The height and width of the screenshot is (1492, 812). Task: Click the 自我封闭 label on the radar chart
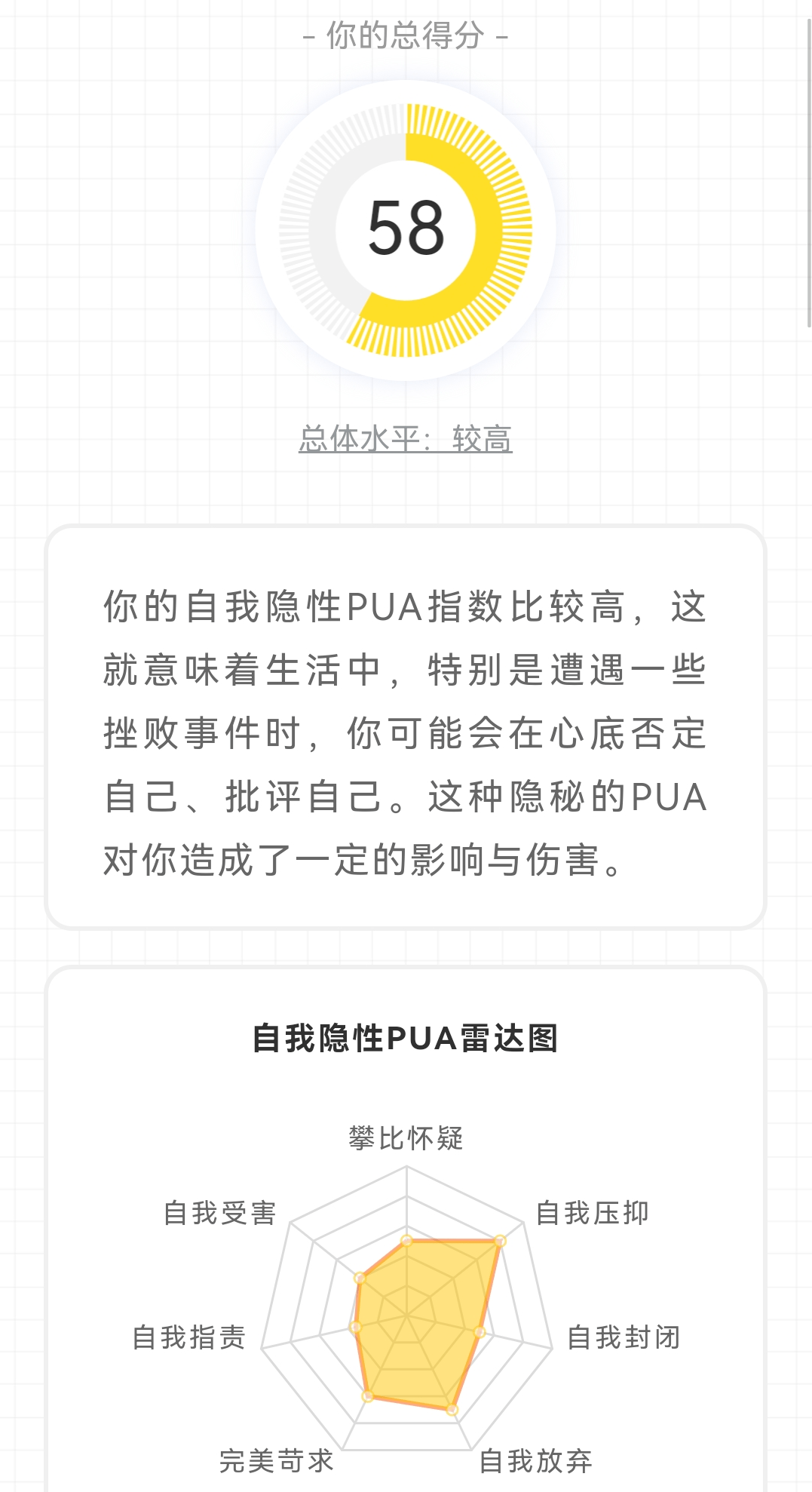pos(626,1337)
